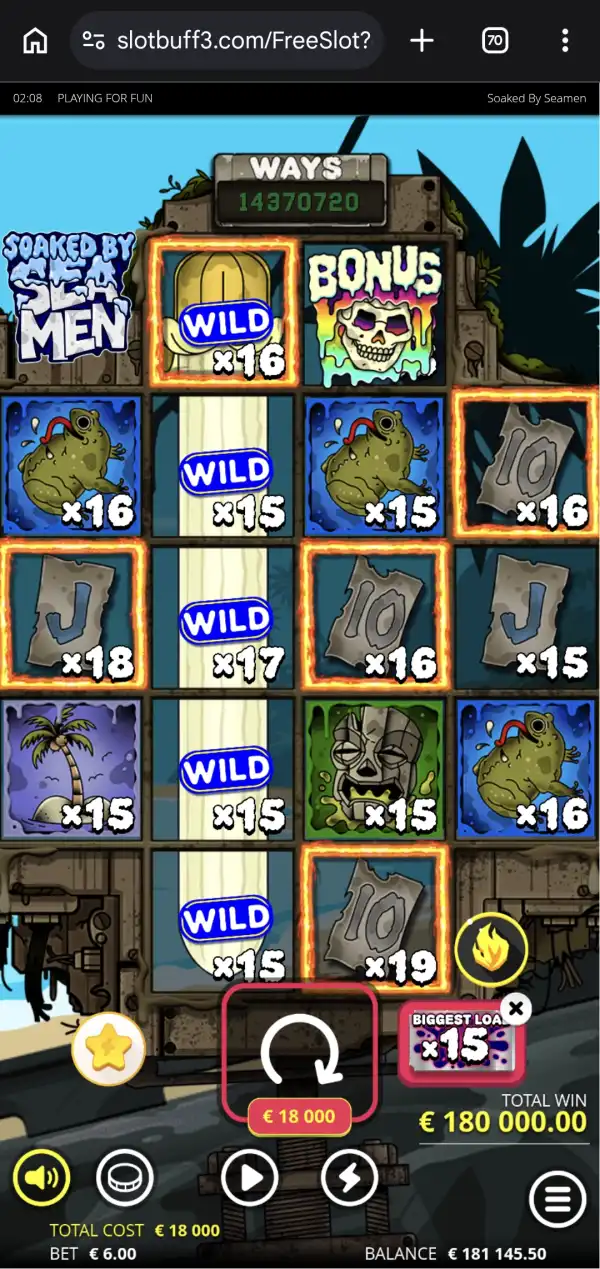600x1269 pixels.
Task: Start autoplay with the play button
Action: 250,1179
